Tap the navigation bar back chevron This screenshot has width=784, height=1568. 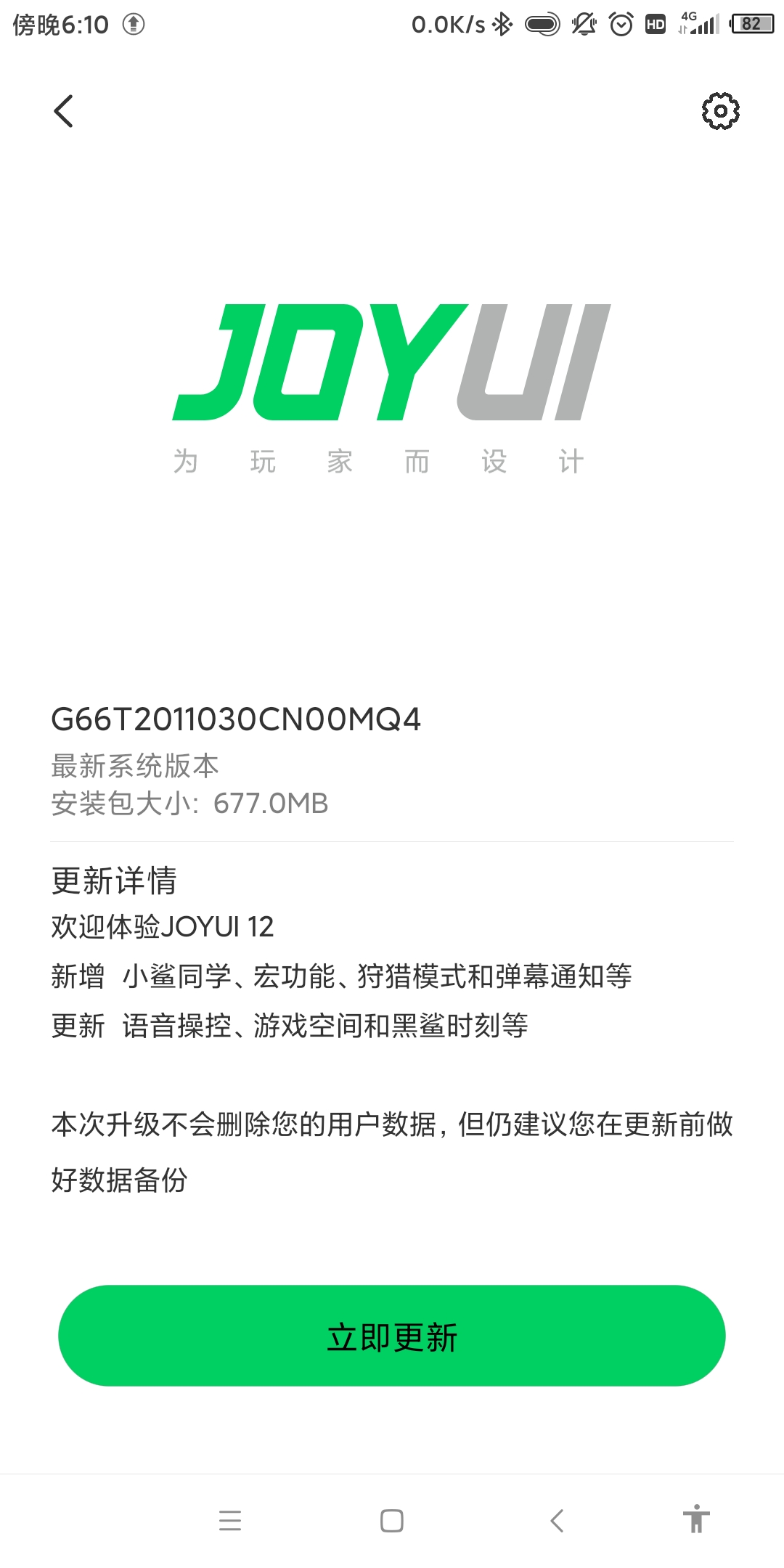pyautogui.click(x=557, y=1520)
